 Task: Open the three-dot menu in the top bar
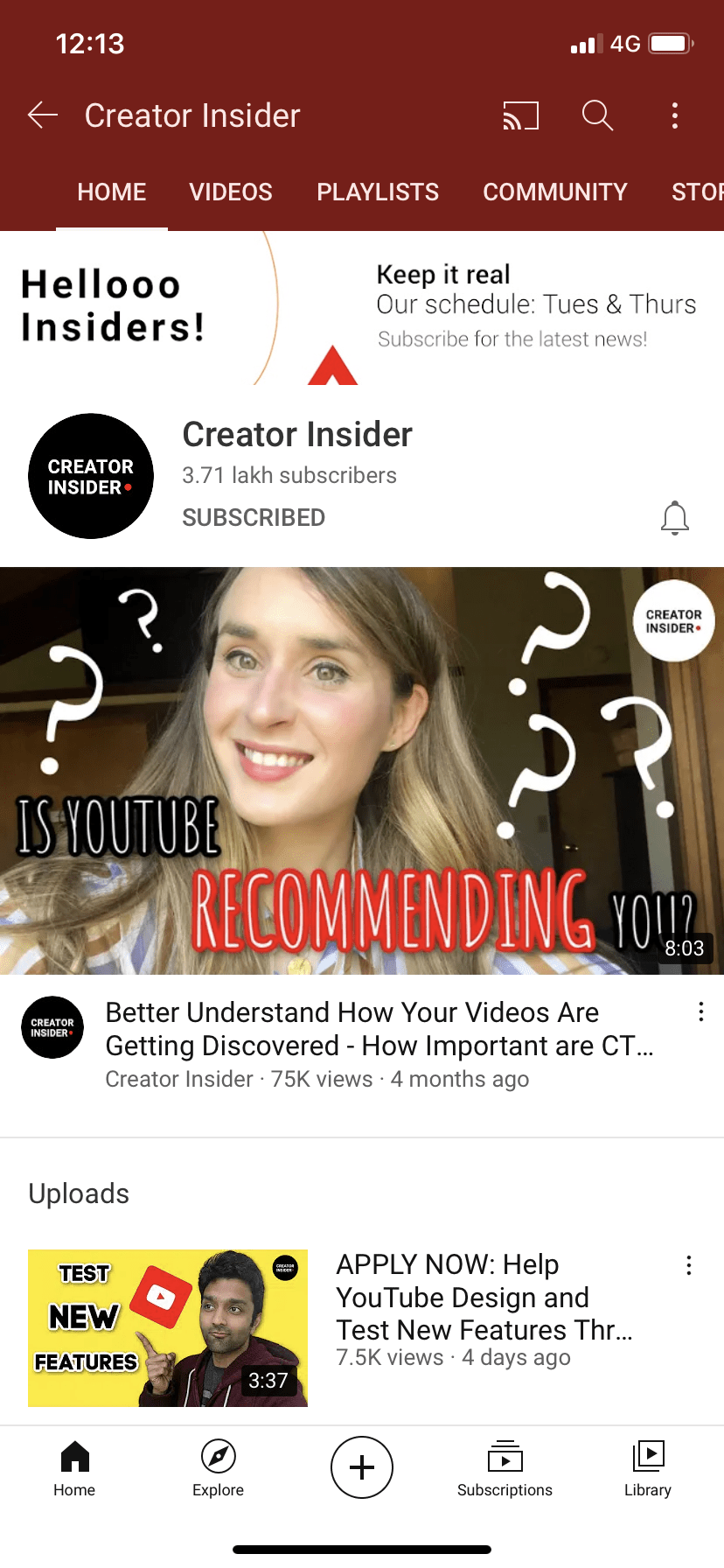point(674,115)
